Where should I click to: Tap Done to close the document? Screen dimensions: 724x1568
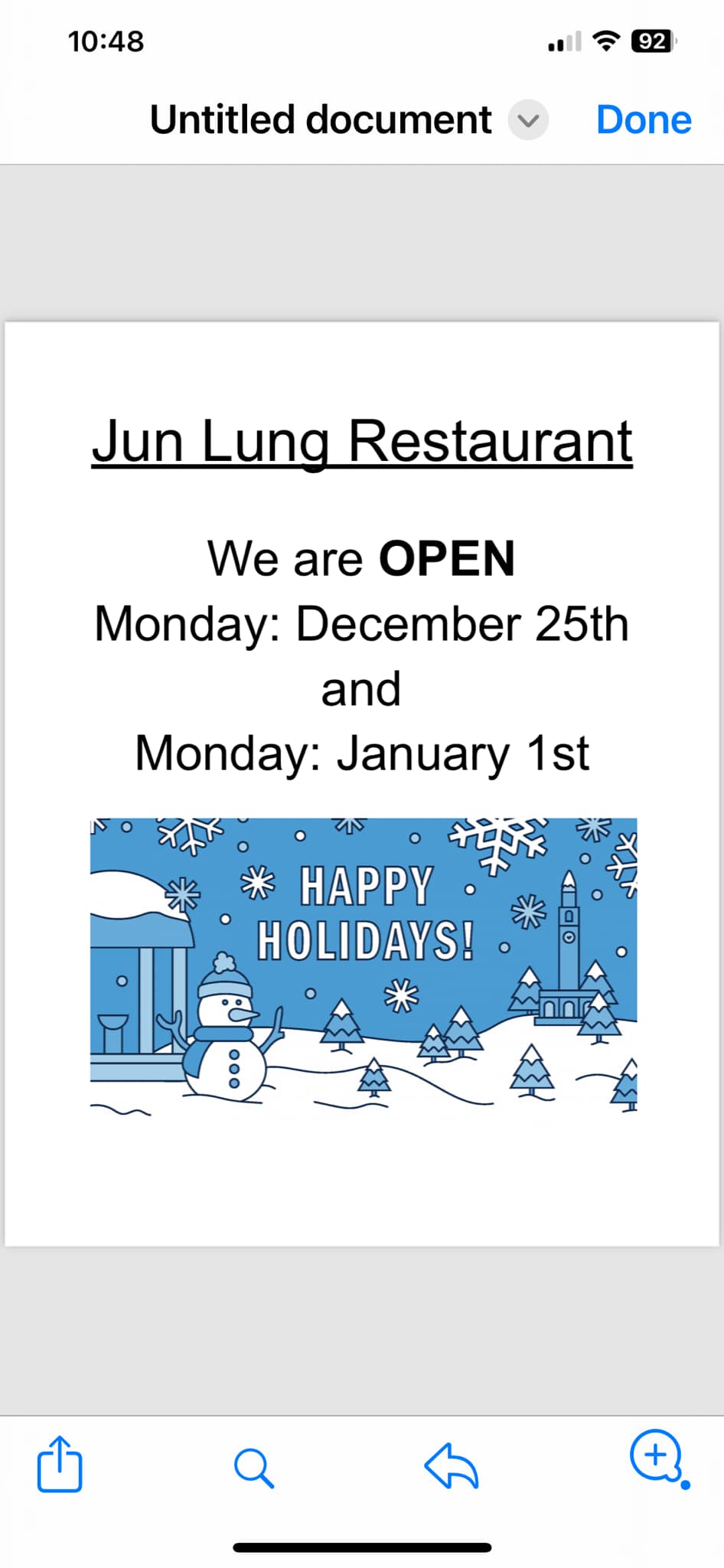[x=643, y=120]
